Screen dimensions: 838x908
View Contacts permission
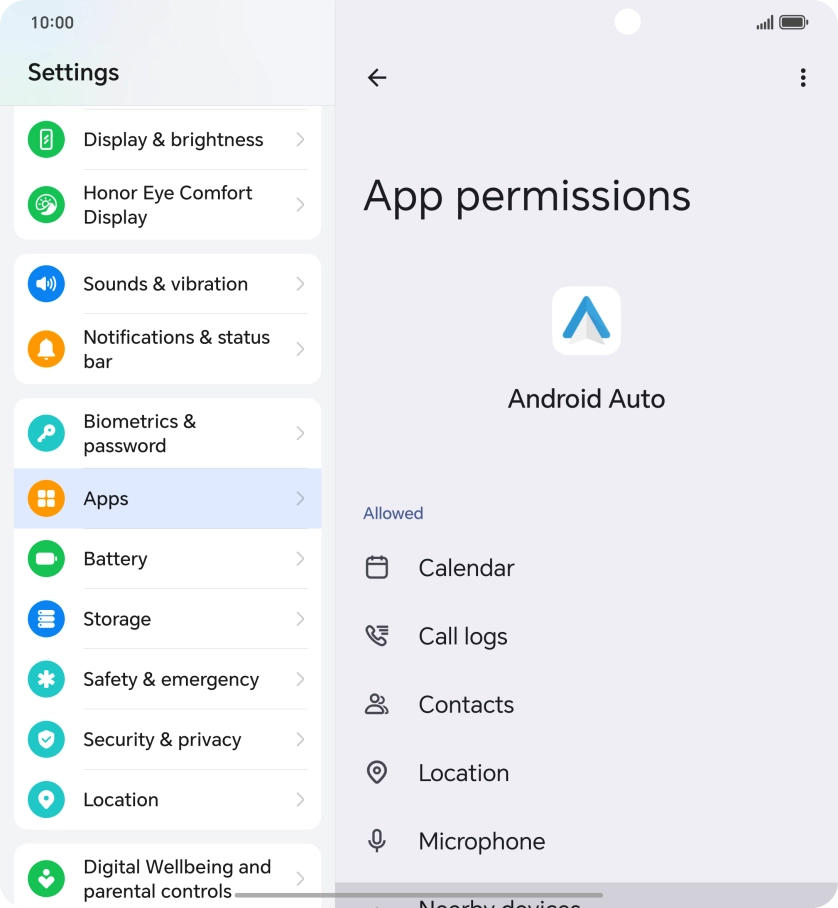pos(466,705)
